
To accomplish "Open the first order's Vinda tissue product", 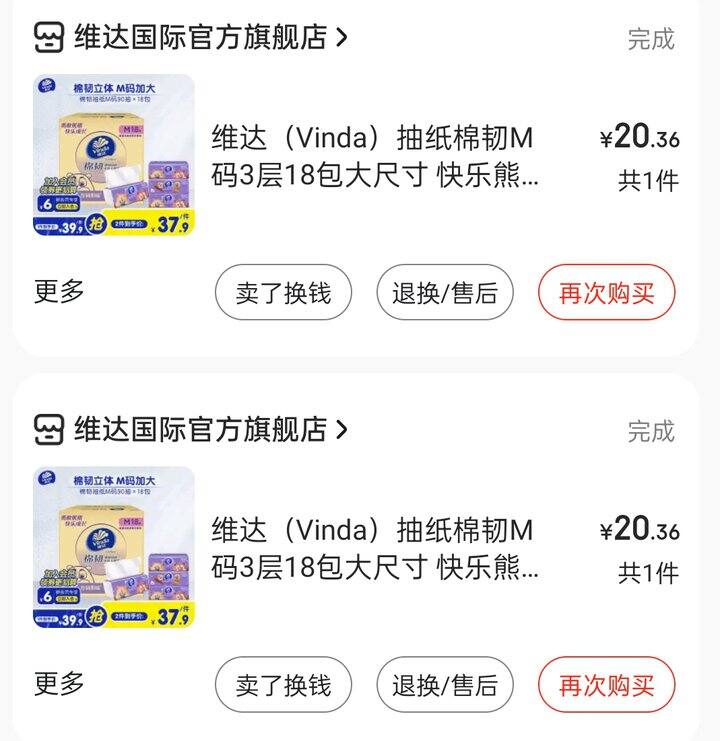I will coord(375,157).
